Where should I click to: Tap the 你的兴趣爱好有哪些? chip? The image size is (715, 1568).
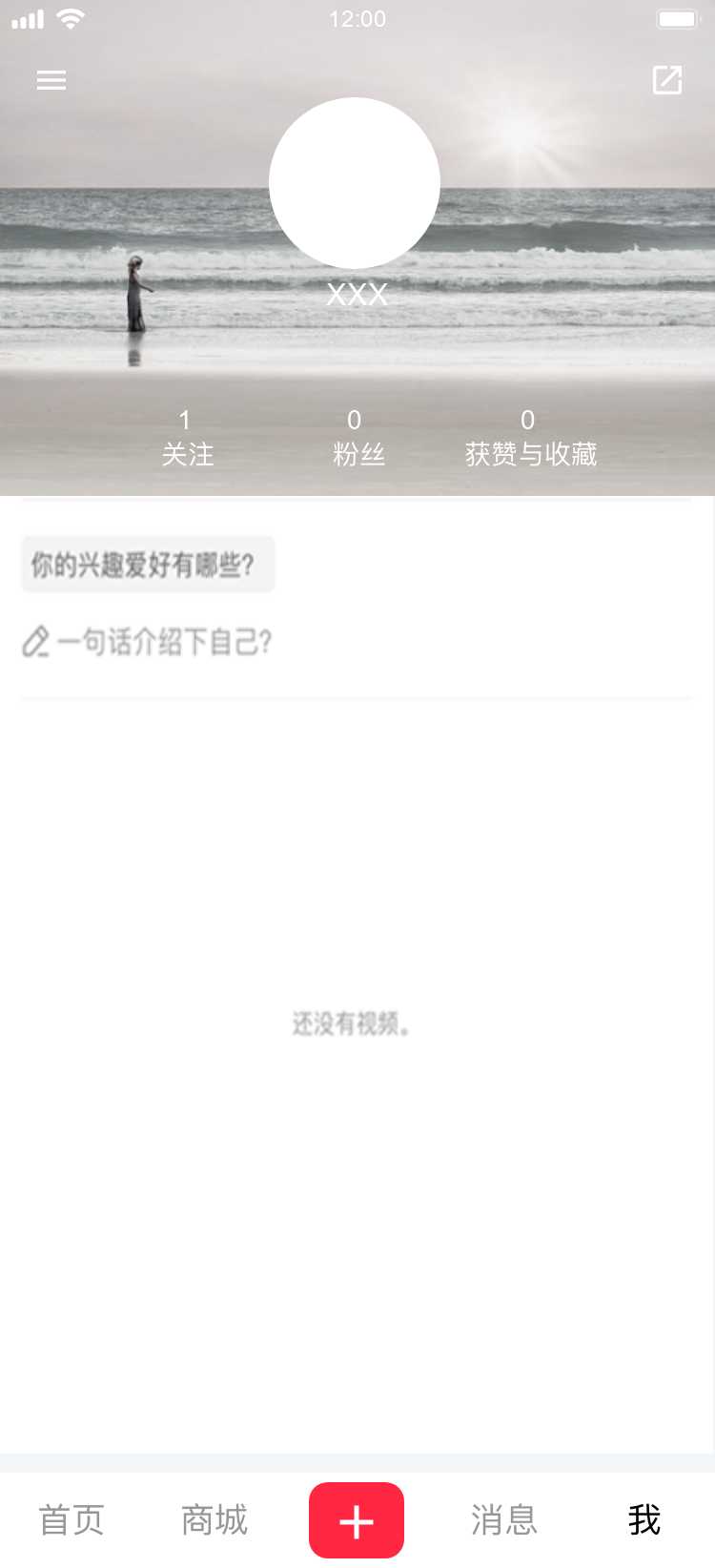click(x=148, y=565)
